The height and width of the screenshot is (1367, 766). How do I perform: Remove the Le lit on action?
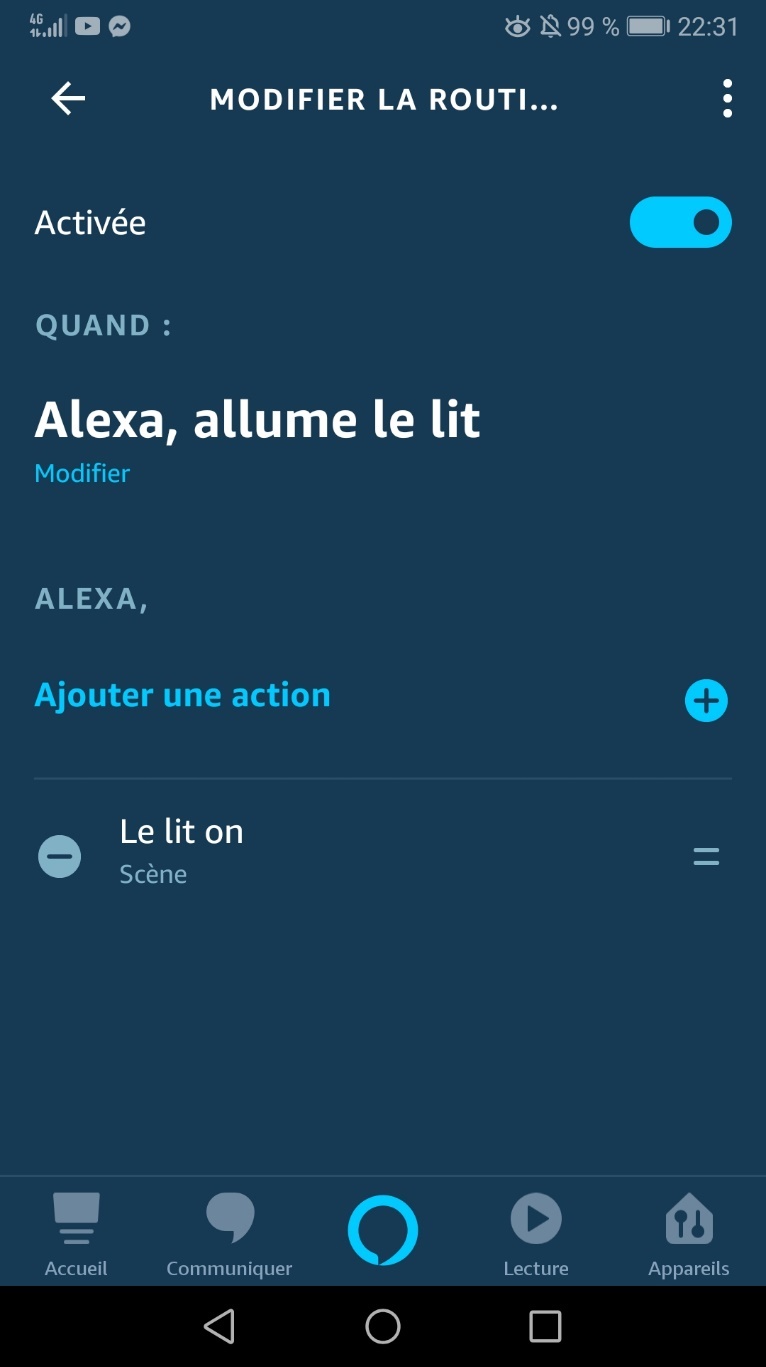coord(60,856)
